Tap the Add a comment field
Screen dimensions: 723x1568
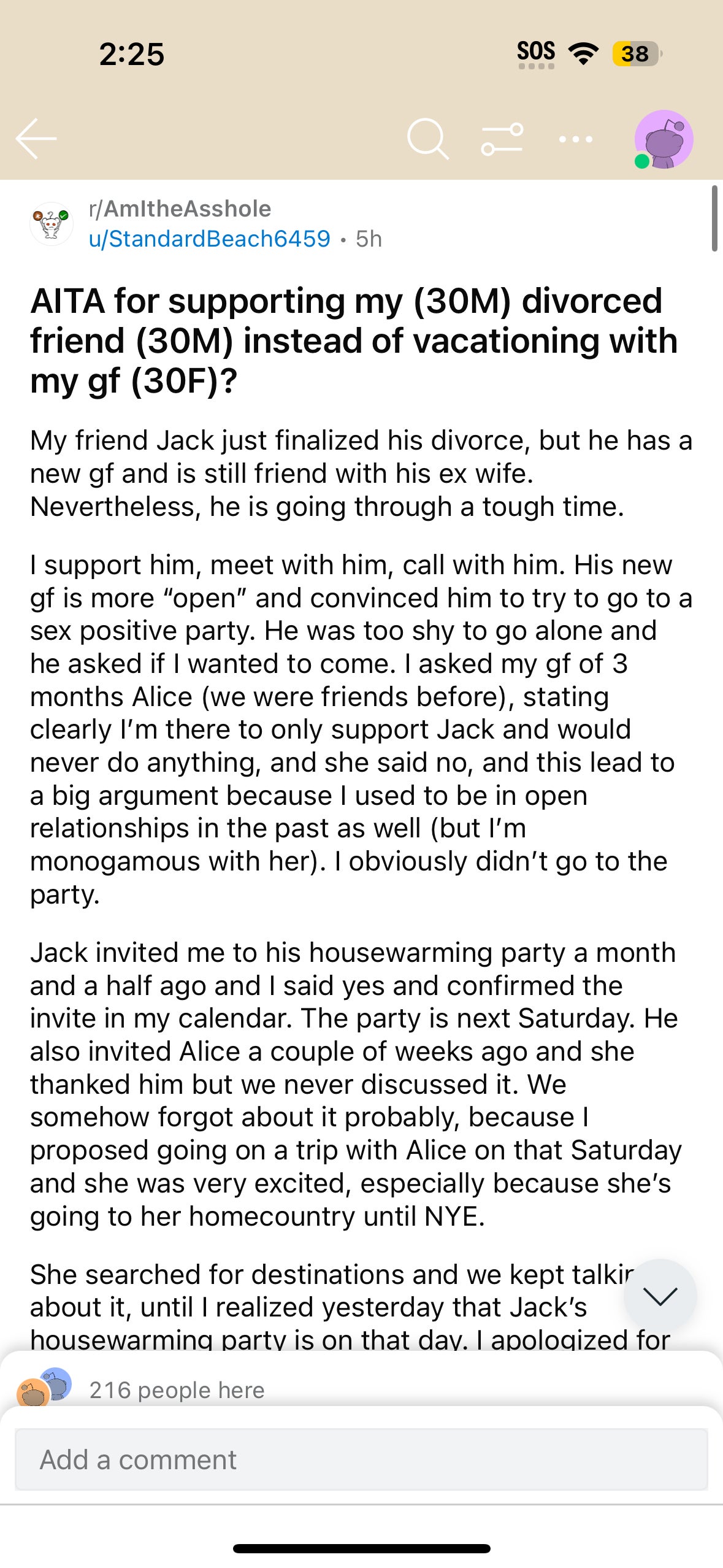[361, 1459]
